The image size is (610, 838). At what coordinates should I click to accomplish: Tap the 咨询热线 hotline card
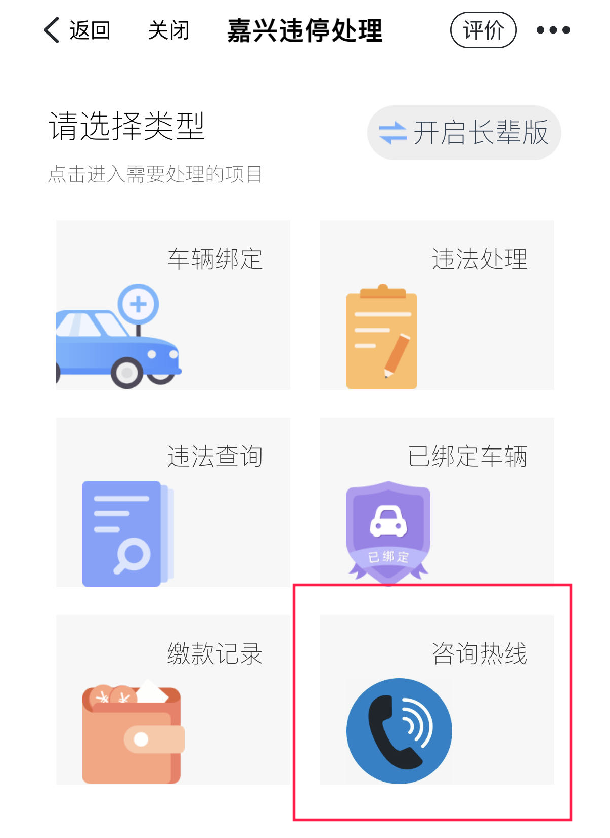coord(436,699)
